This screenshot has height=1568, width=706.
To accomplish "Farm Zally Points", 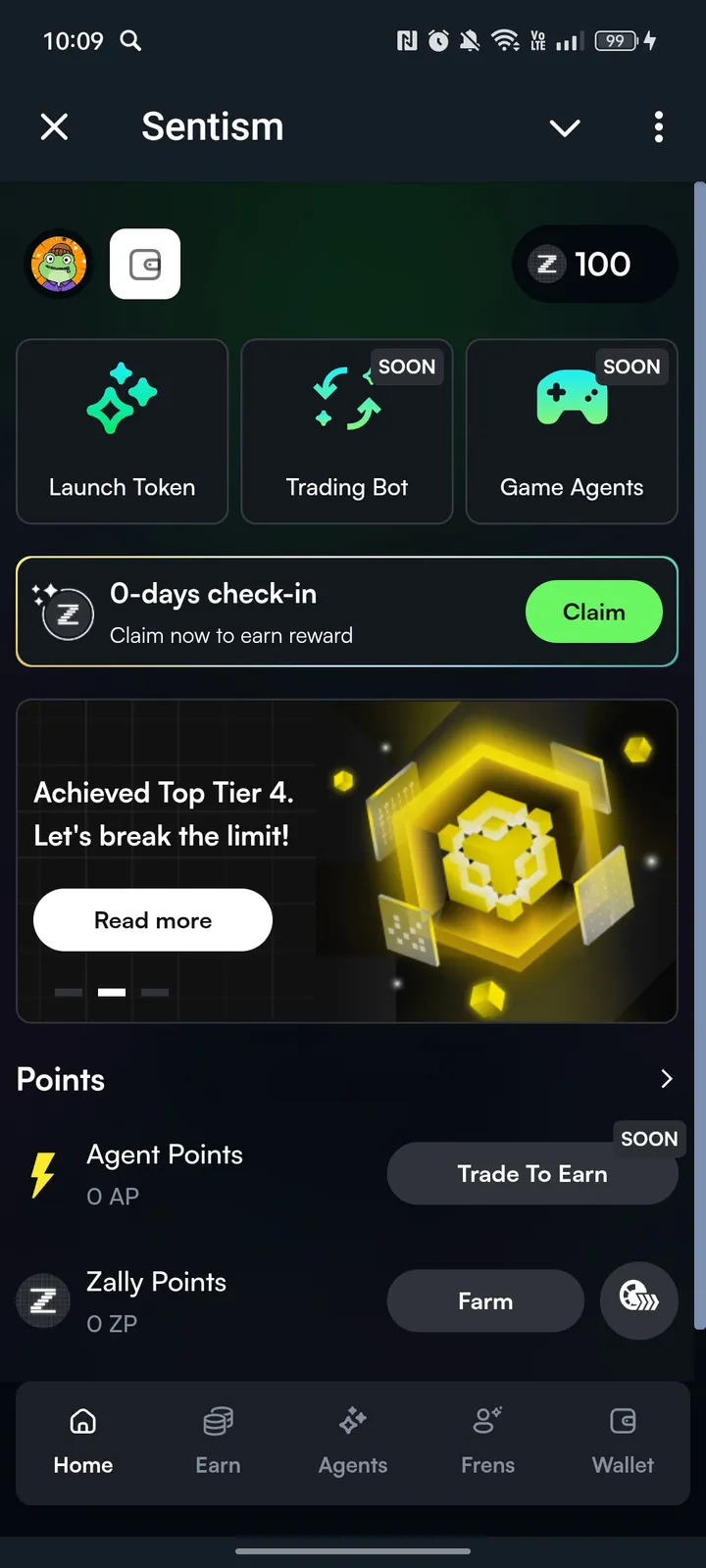I will (x=485, y=1301).
